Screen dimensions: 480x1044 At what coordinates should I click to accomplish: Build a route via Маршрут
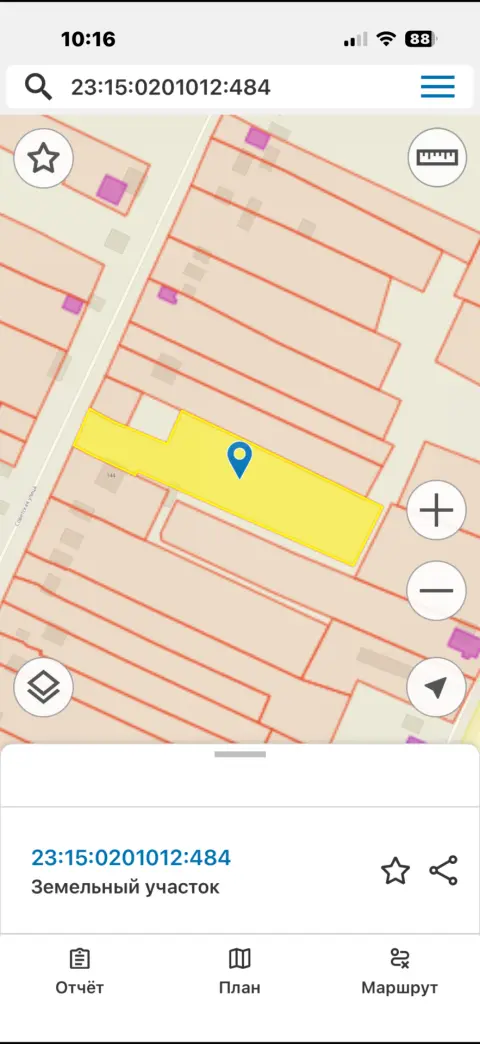coord(399,971)
